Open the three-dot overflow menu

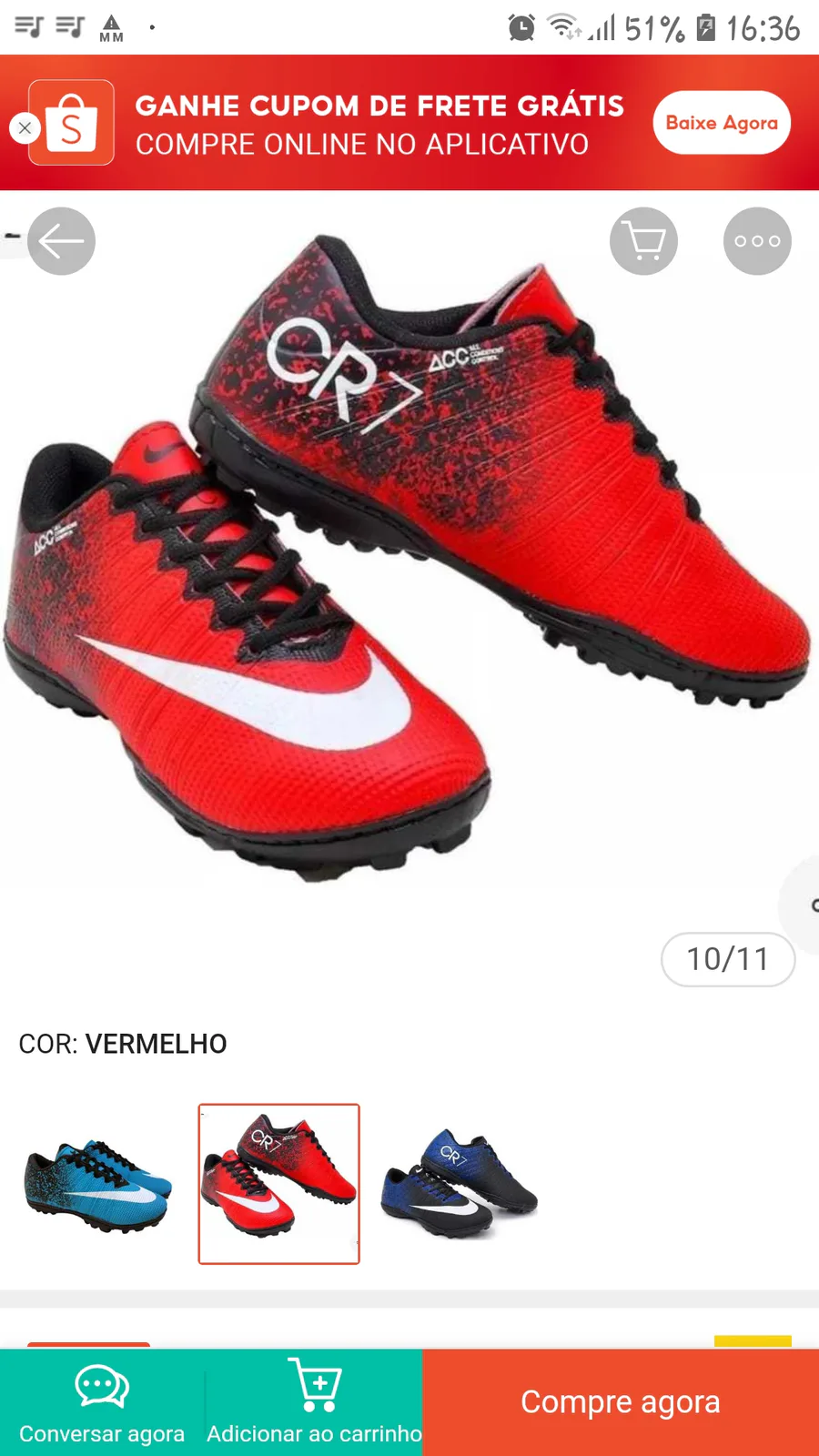pyautogui.click(x=757, y=241)
